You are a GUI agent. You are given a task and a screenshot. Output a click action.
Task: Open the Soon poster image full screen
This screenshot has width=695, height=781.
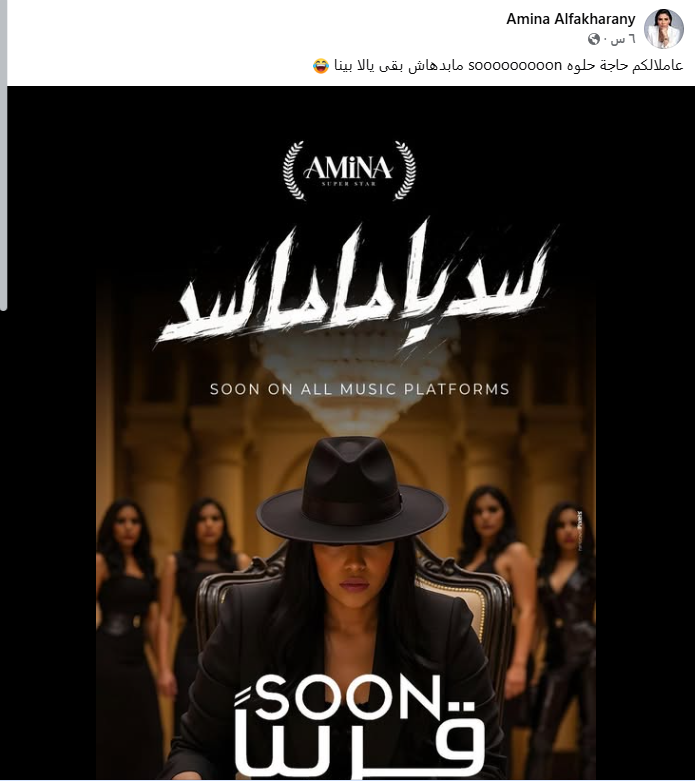(x=347, y=450)
